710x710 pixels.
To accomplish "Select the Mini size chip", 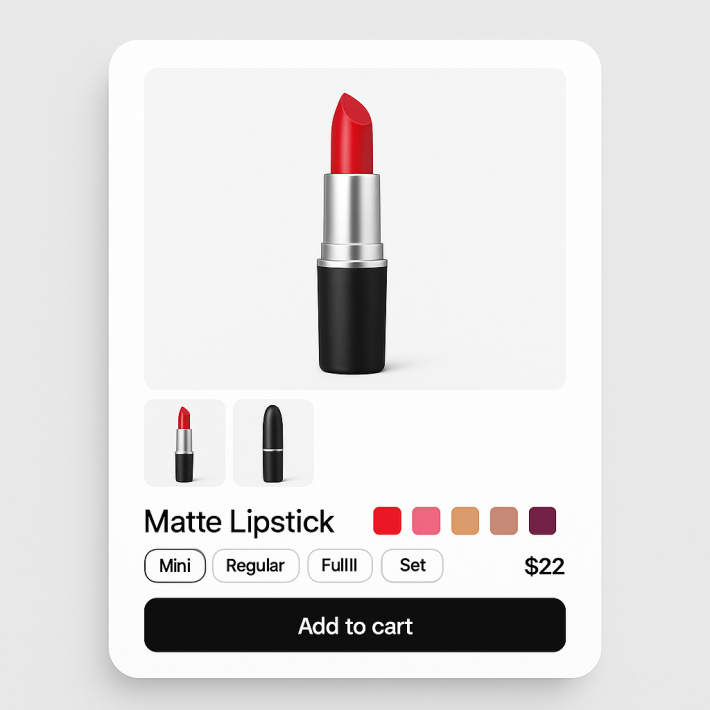I will 175,566.
